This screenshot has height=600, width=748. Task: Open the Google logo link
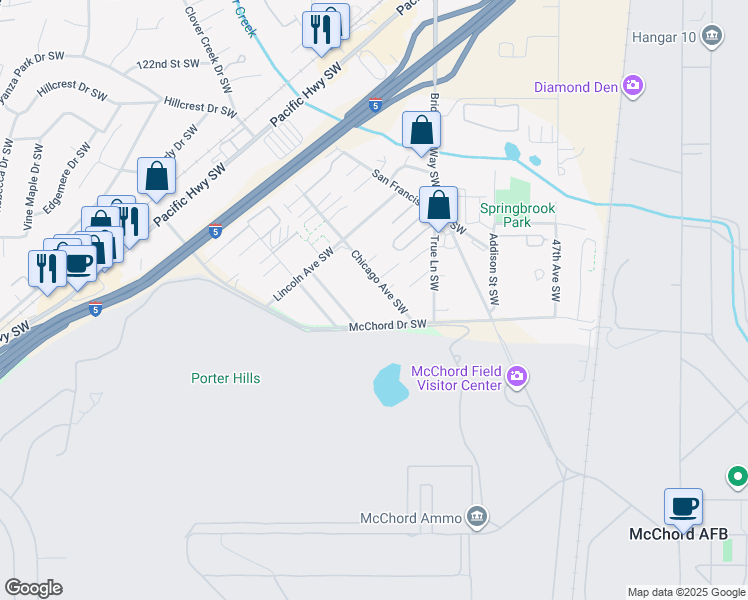(33, 588)
